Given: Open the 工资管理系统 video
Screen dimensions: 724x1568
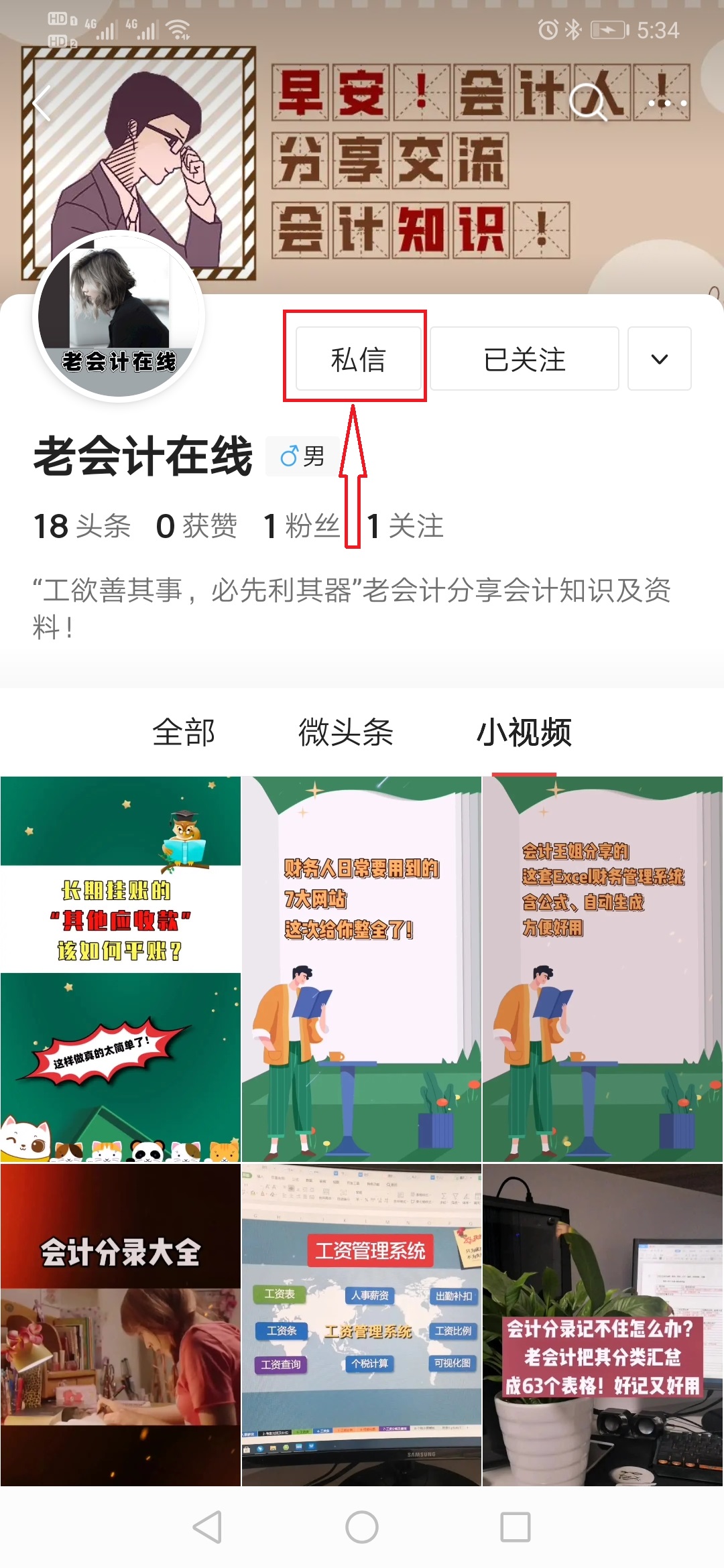Looking at the screenshot, I should [x=361, y=1325].
